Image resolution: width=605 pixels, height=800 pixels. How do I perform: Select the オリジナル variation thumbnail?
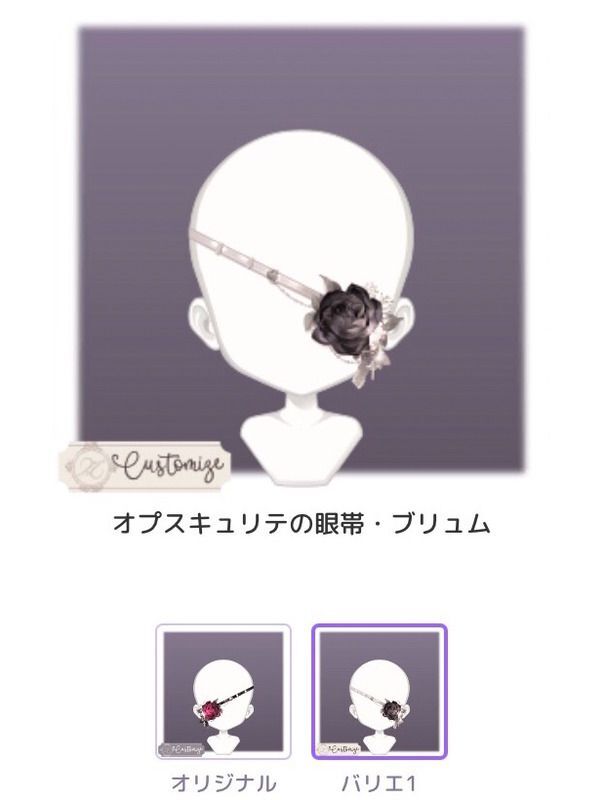(223, 692)
